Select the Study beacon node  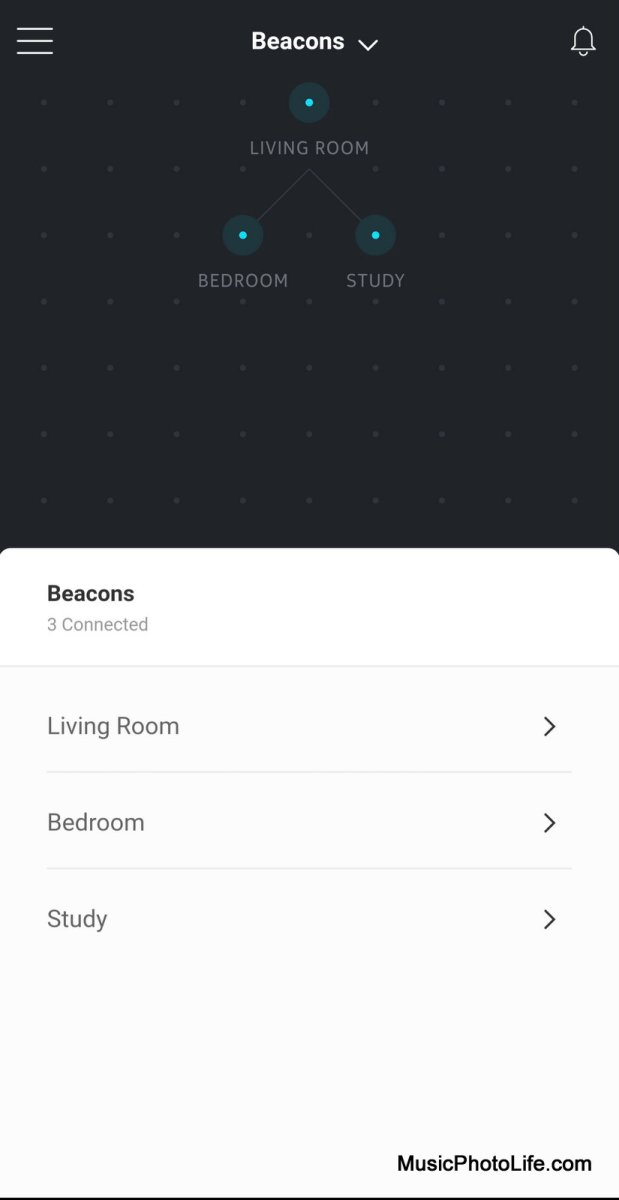point(376,236)
